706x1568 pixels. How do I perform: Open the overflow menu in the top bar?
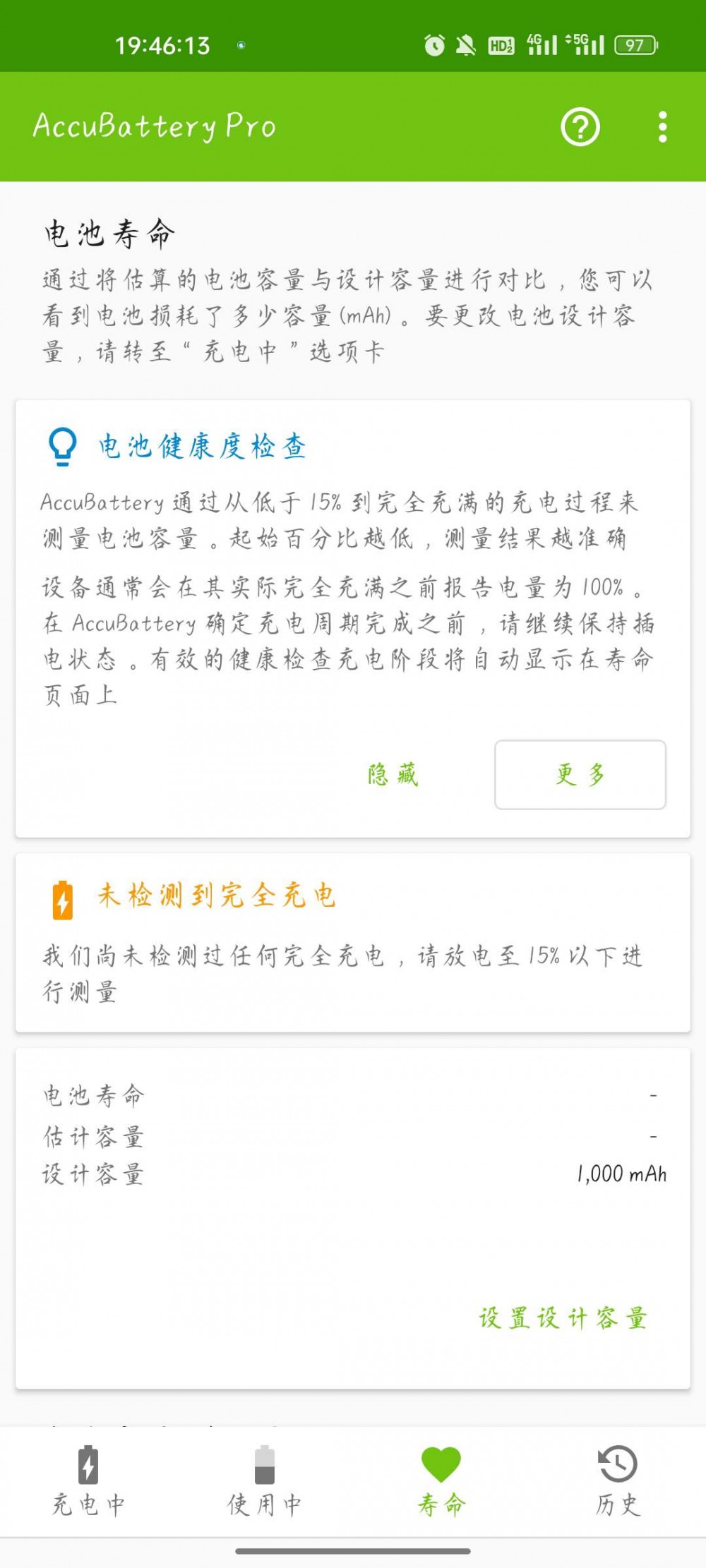662,128
